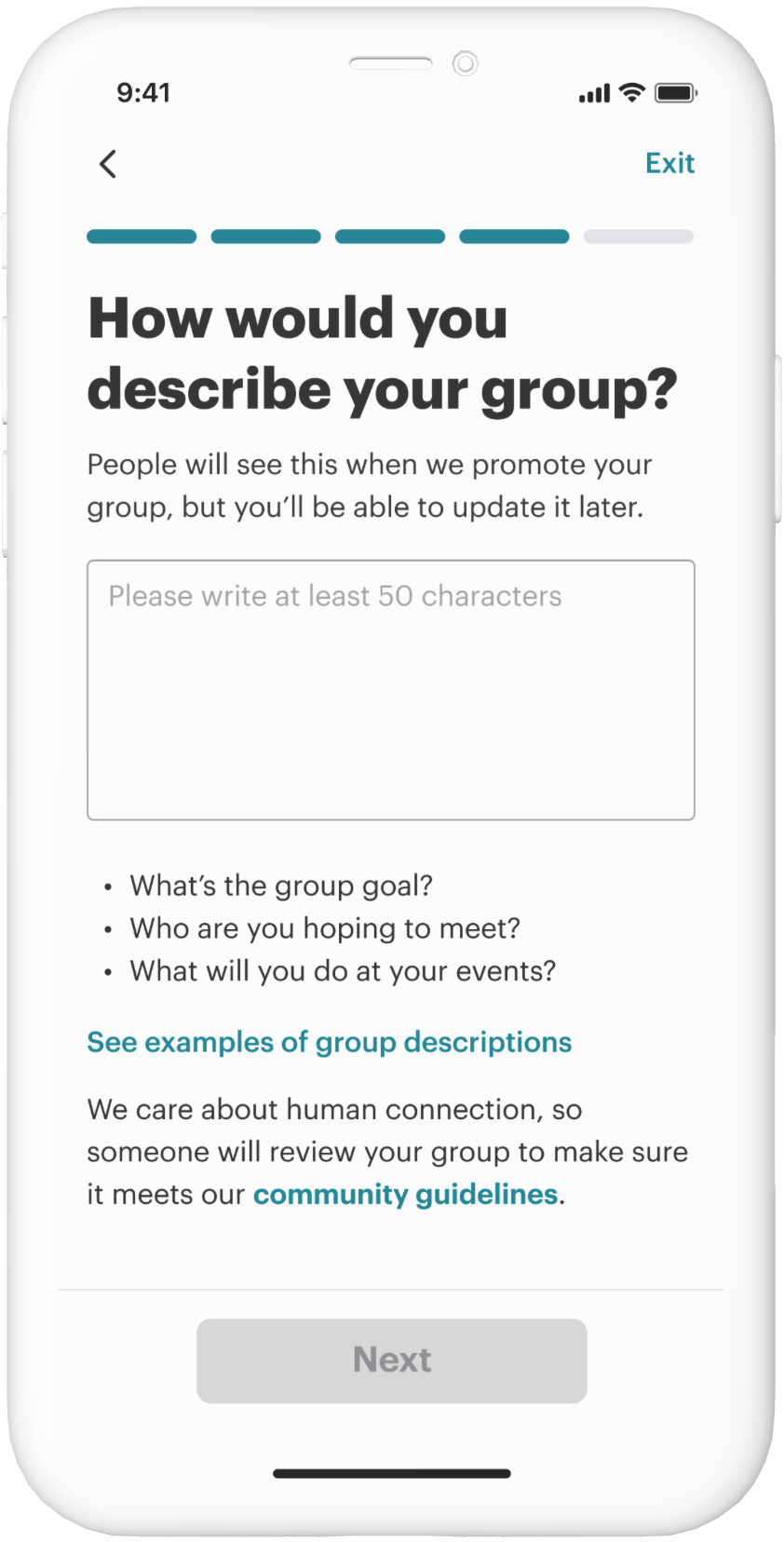Tap the Next button
Screen dimensions: 784x1542
click(392, 1360)
